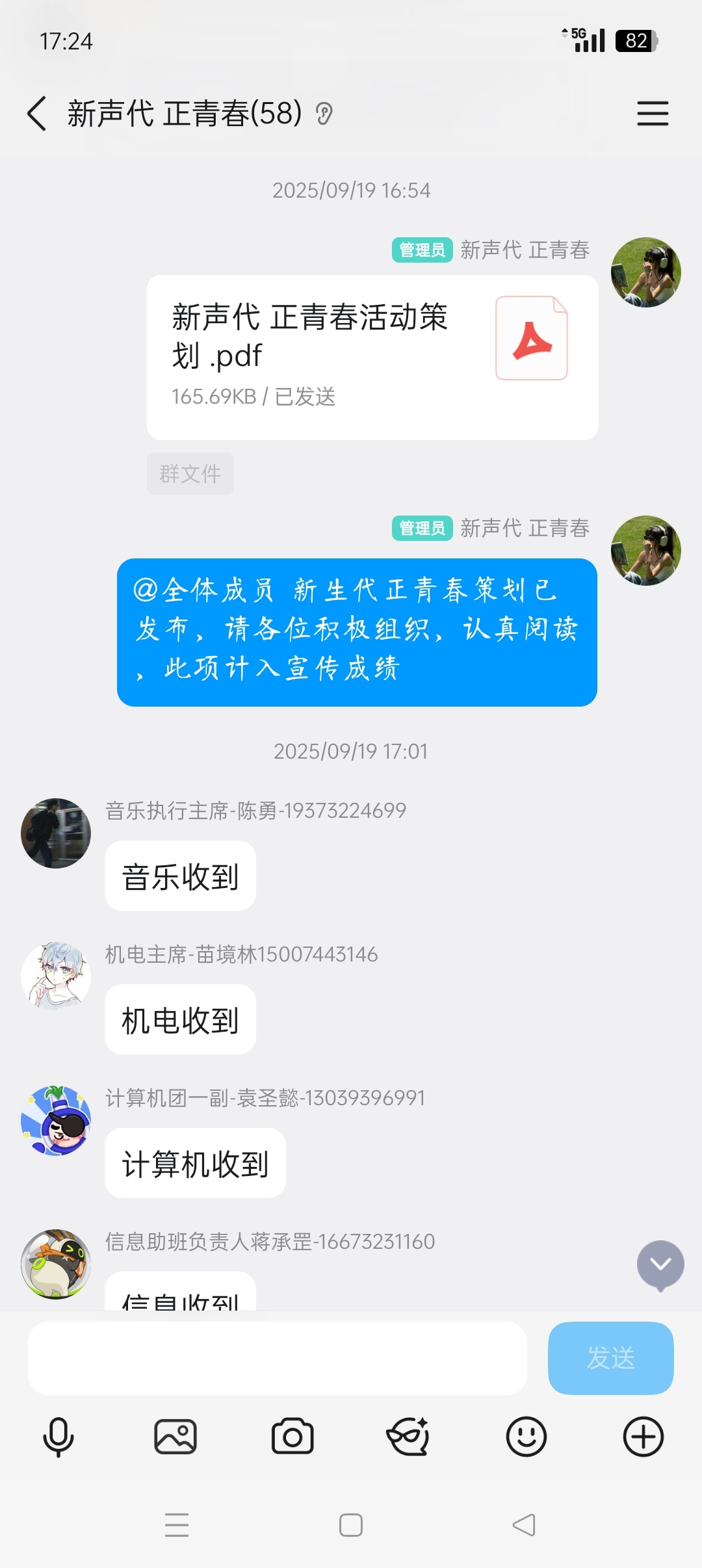Open the photo gallery picker
Screen dimensions: 702x1568
[x=175, y=1437]
